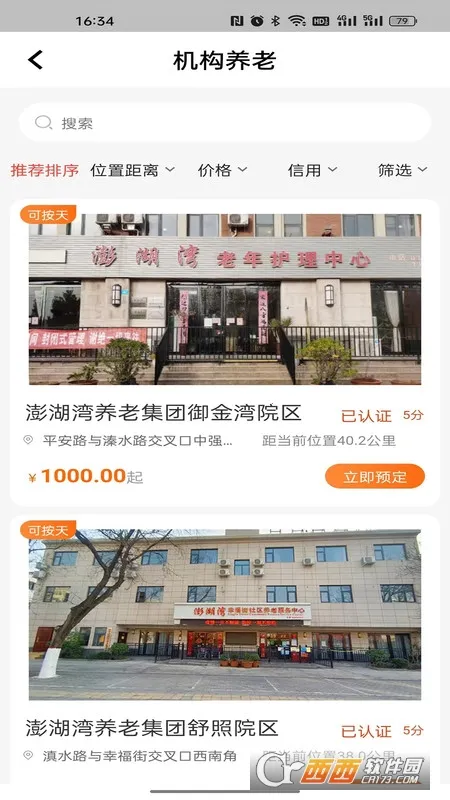Tap the 搜索 search field

(224, 122)
